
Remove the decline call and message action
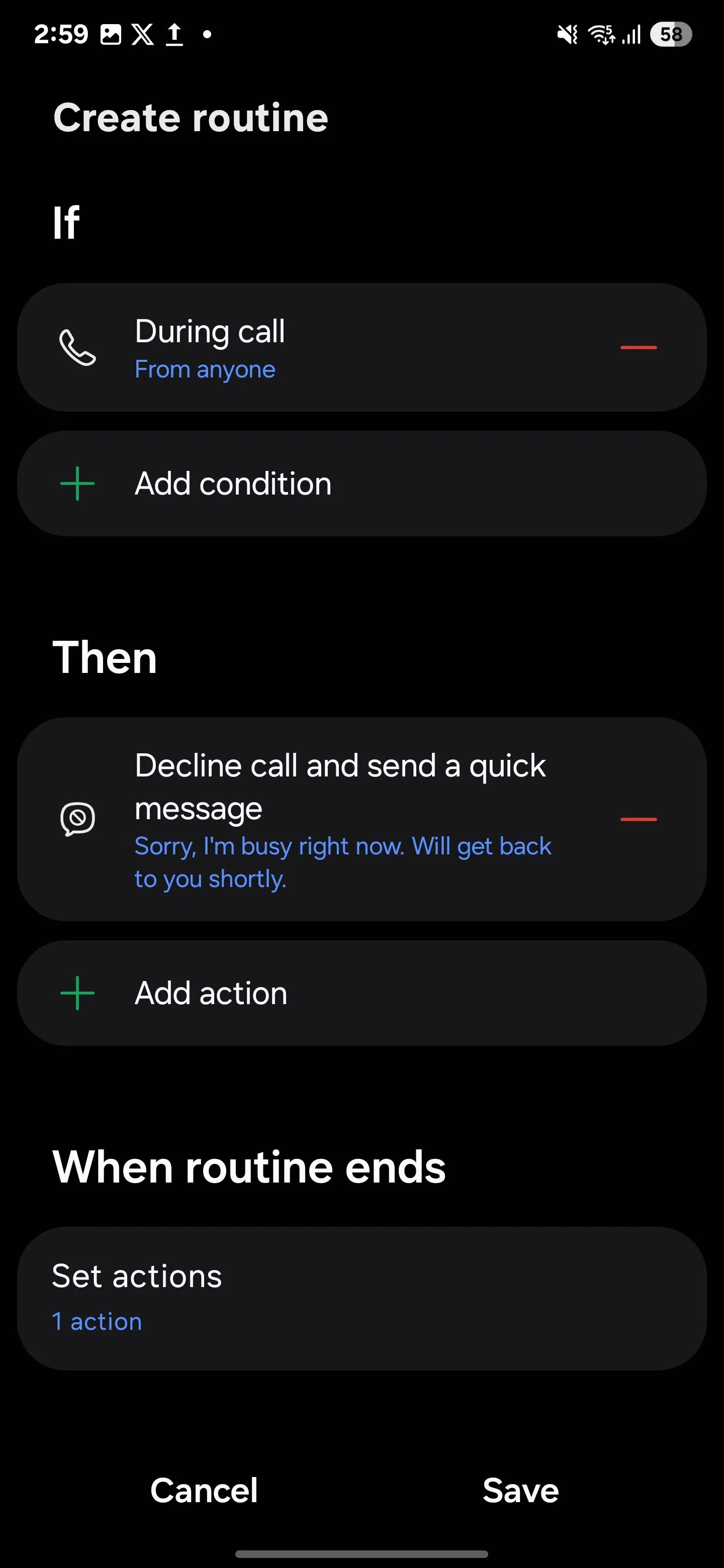638,819
